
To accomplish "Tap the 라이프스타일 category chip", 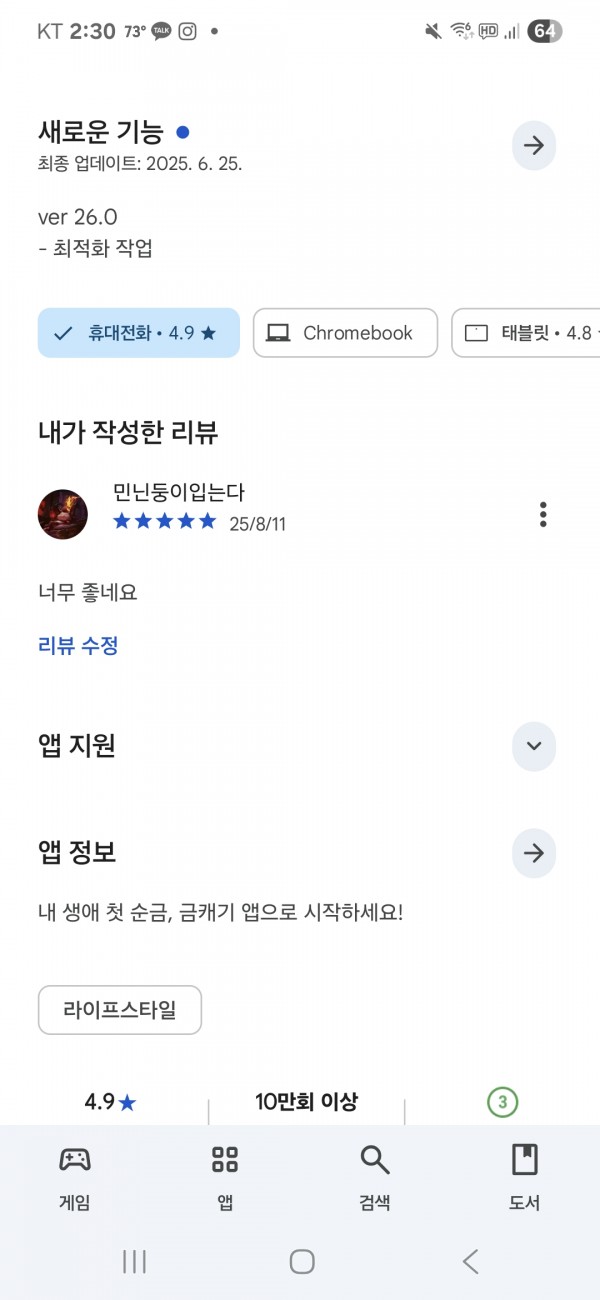I will tap(120, 1010).
